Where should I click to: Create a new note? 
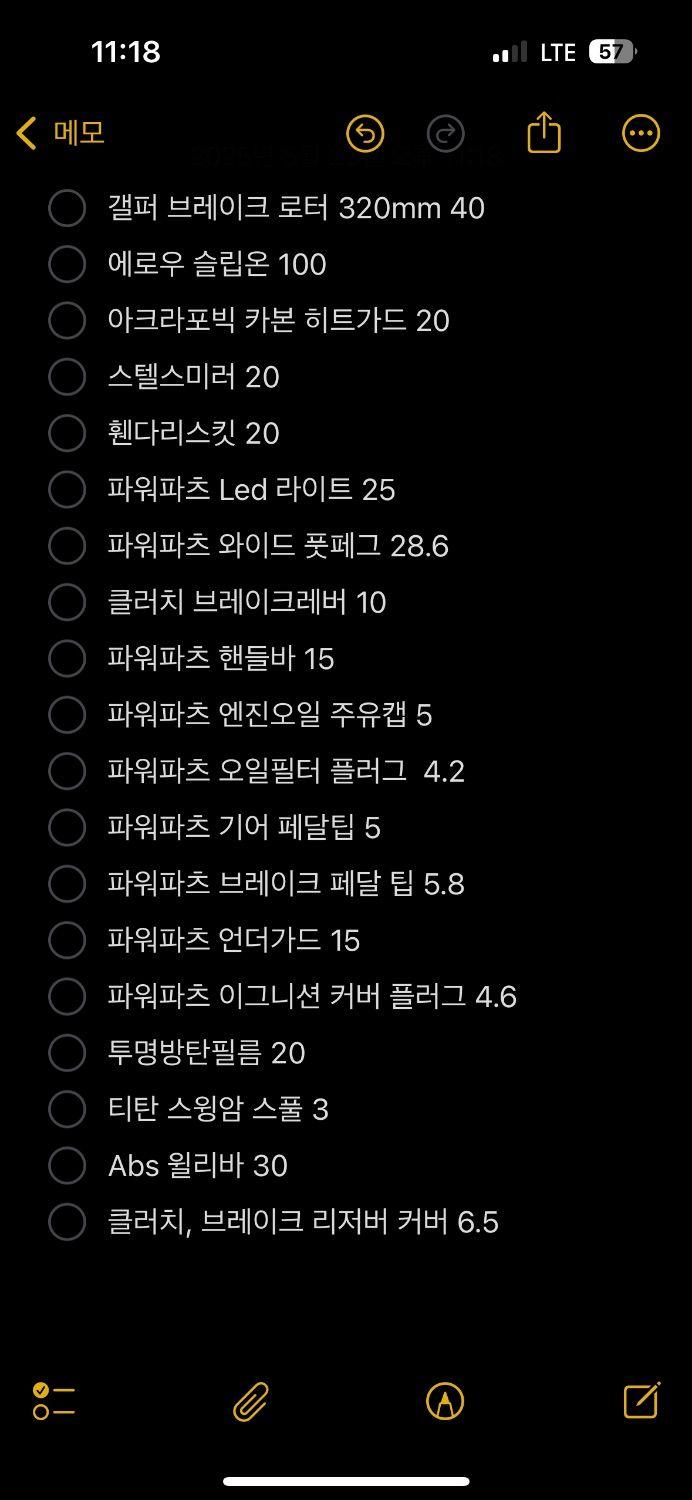[642, 1400]
